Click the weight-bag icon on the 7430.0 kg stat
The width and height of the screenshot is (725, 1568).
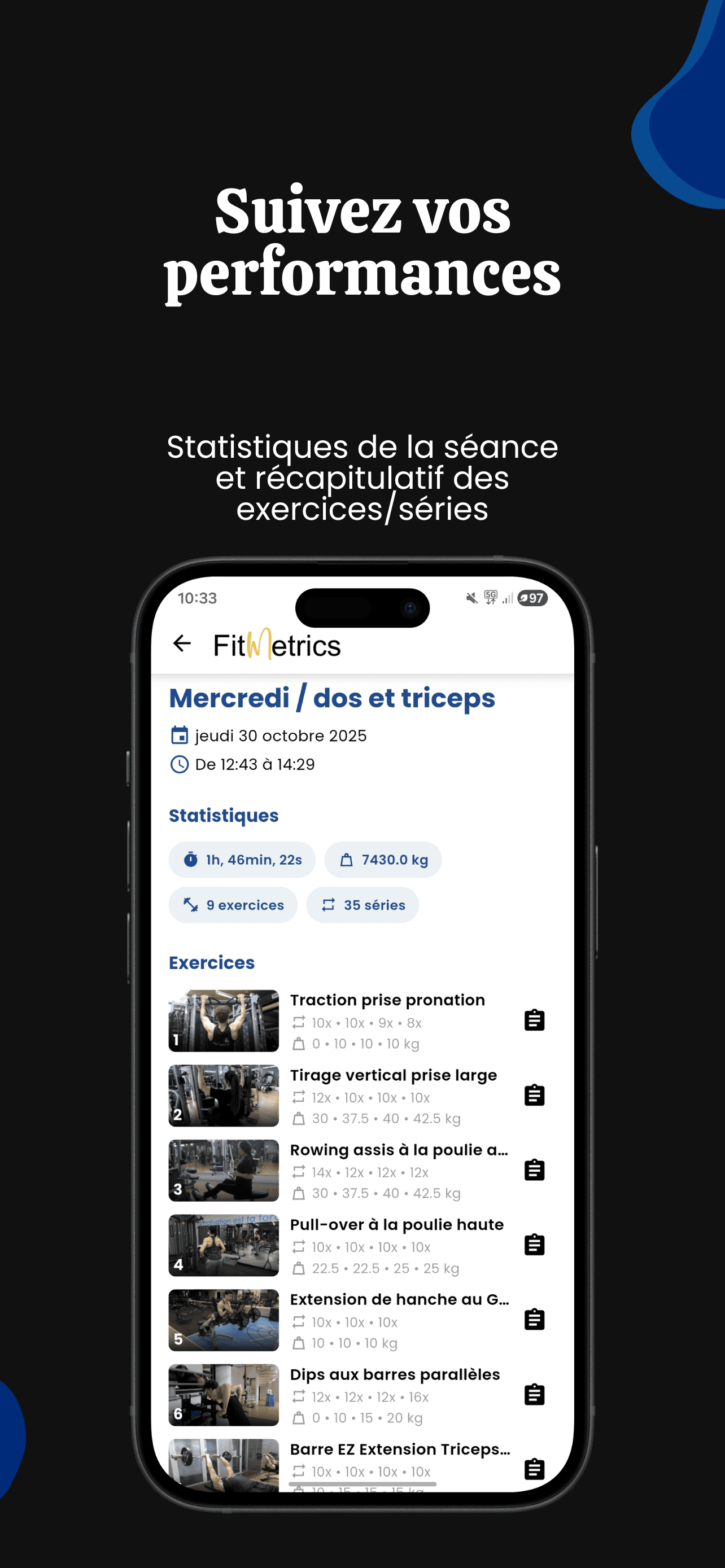coord(347,860)
